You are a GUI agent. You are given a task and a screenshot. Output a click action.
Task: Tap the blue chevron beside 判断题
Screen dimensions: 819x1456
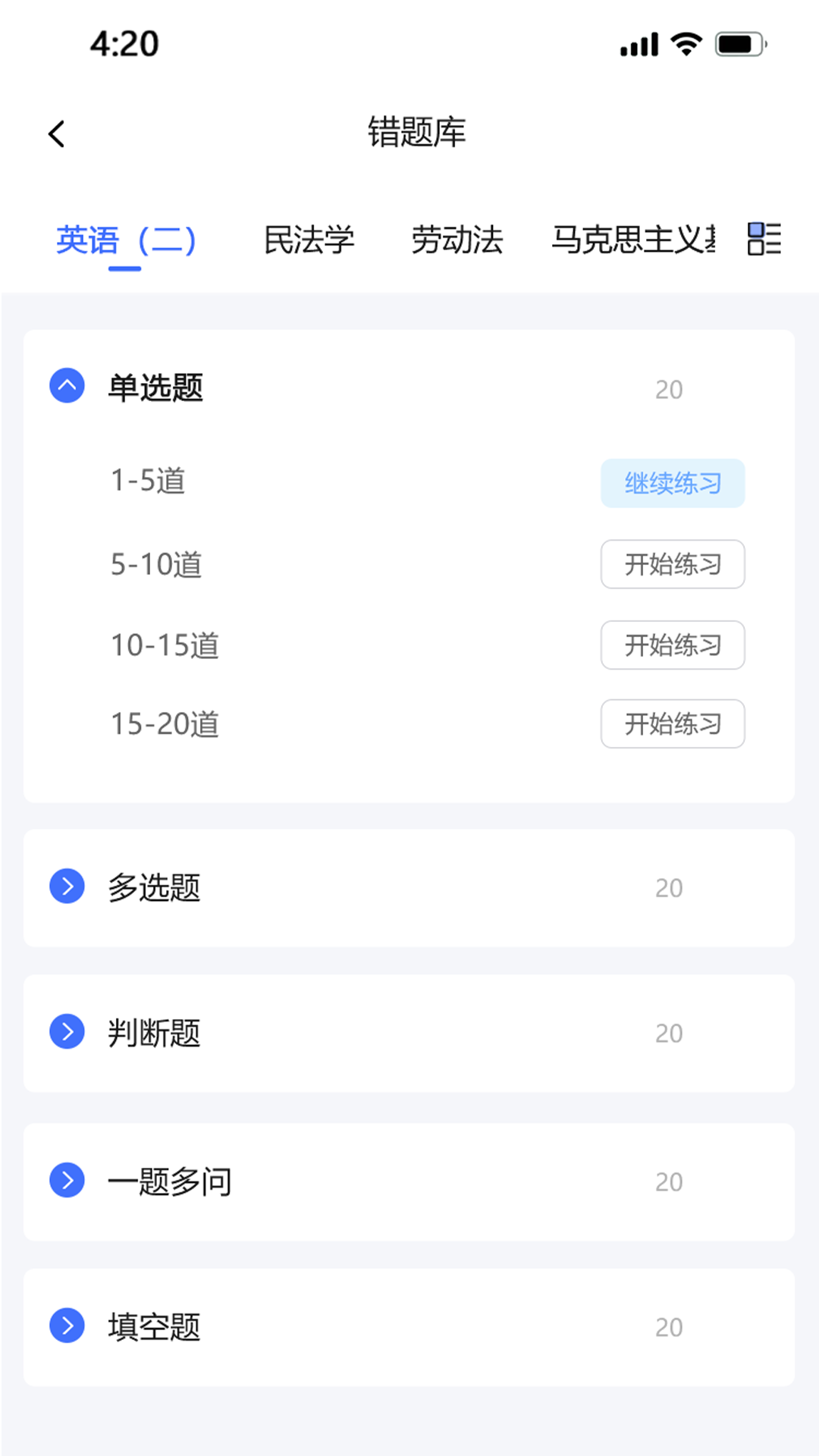(x=67, y=1032)
